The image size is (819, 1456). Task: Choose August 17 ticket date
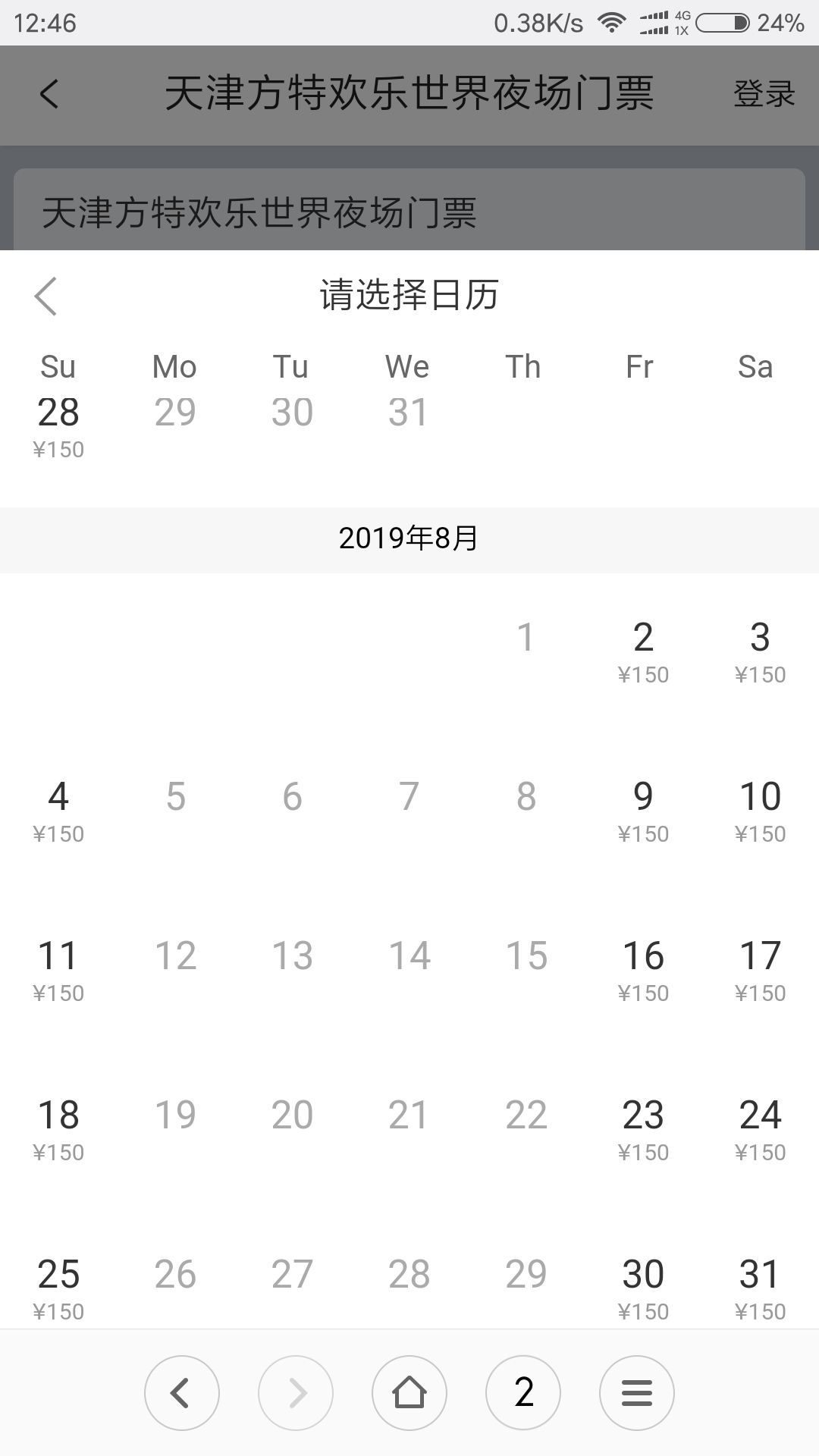[x=760, y=971]
